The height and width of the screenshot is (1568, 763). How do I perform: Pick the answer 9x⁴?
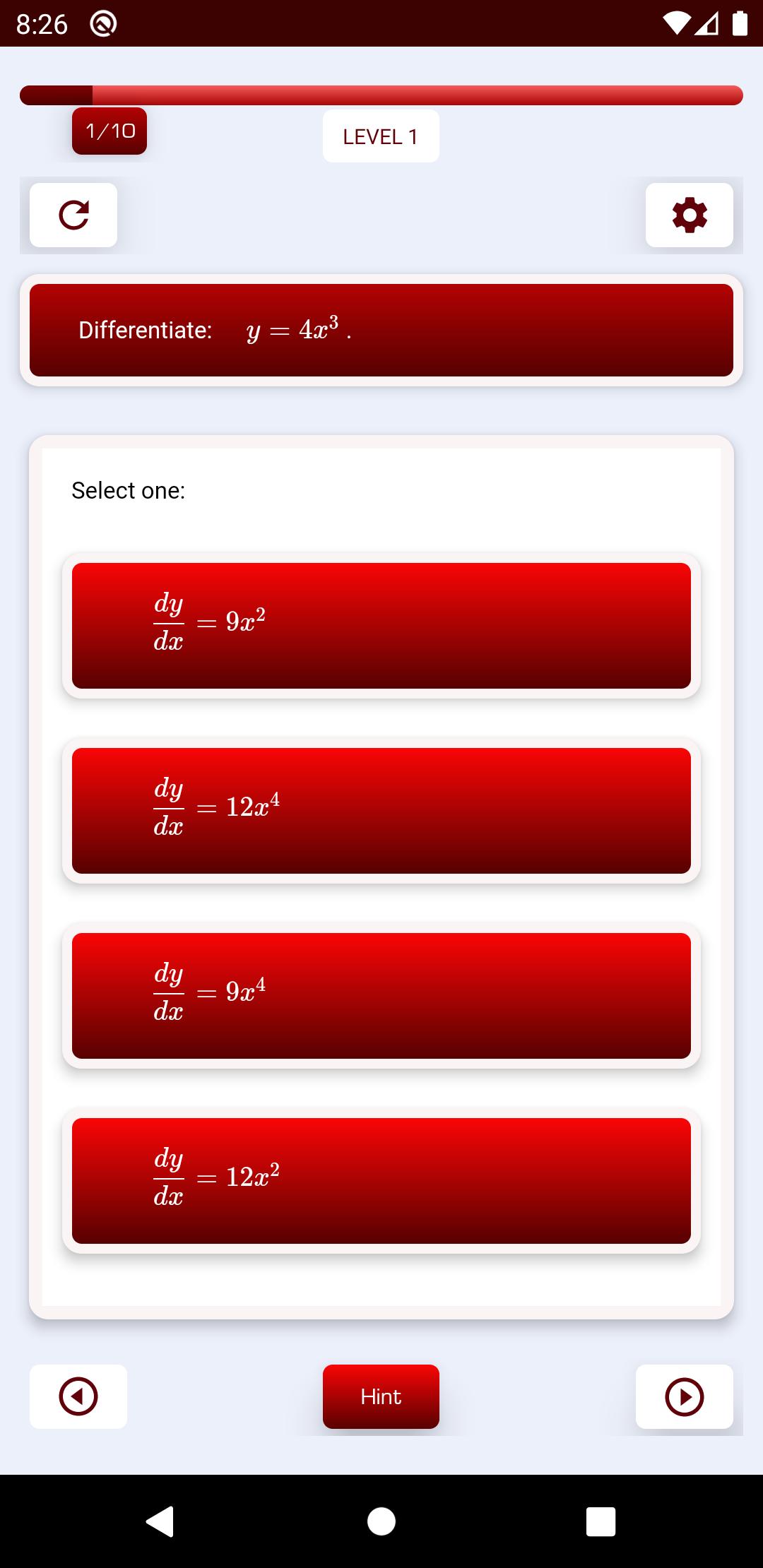381,996
